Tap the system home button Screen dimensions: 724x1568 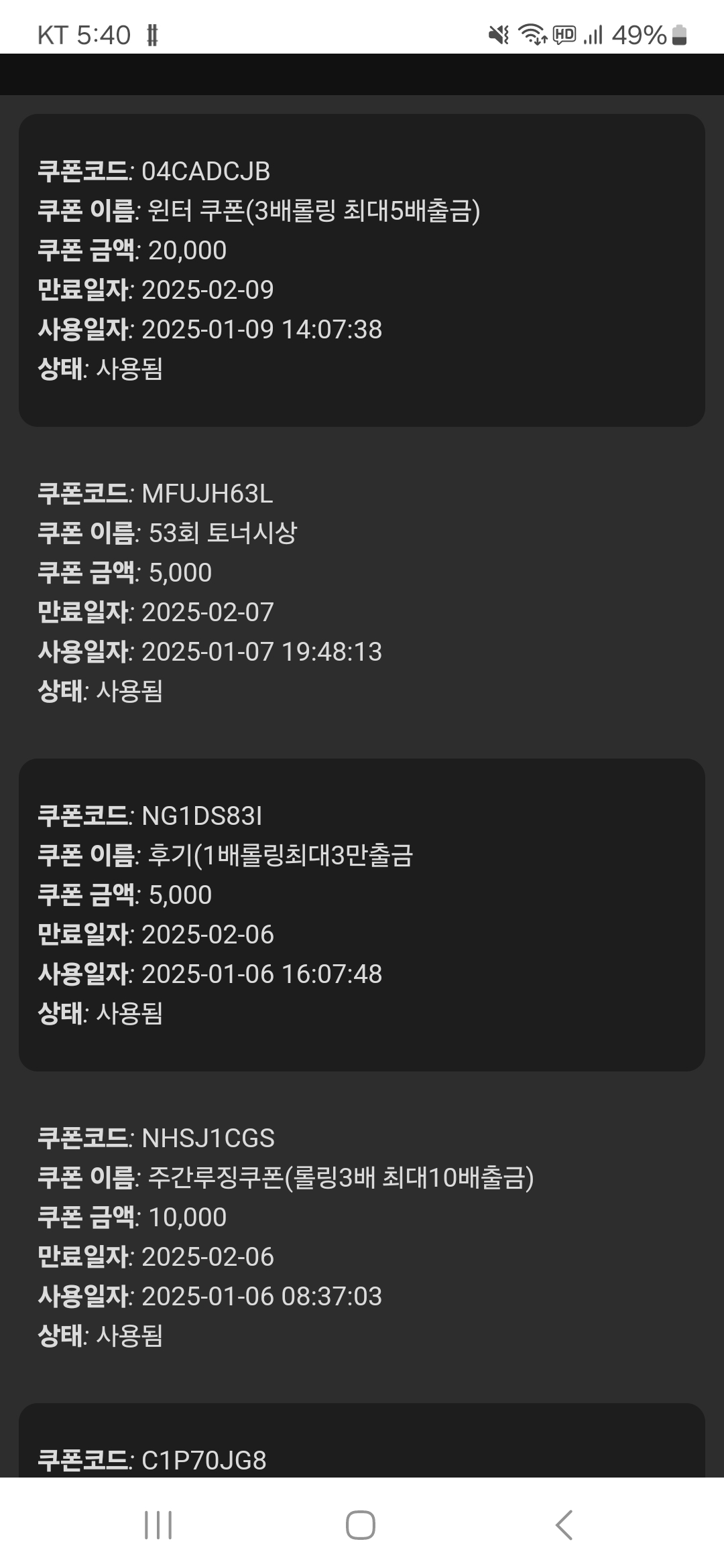tap(361, 1524)
